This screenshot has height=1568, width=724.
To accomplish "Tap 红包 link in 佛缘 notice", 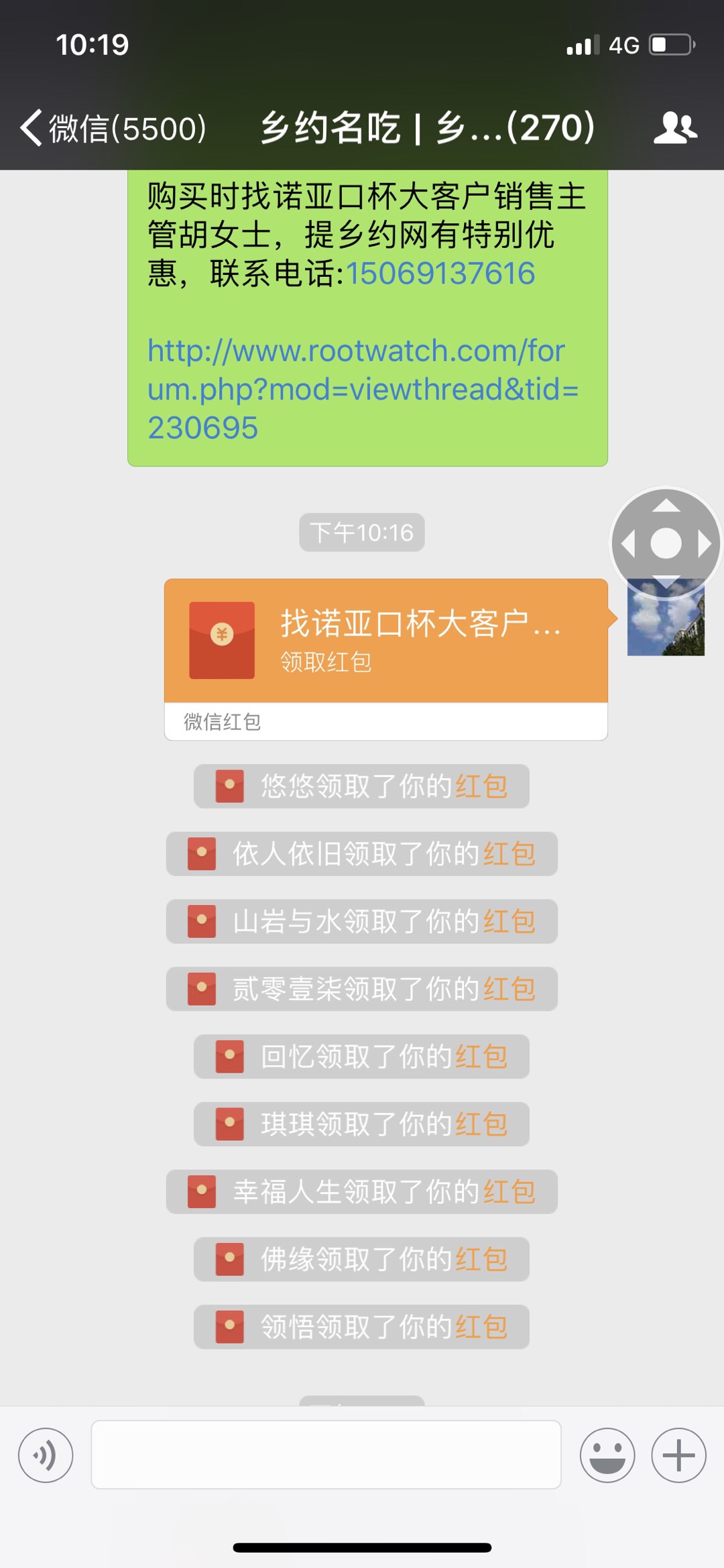I will pos(481,1259).
